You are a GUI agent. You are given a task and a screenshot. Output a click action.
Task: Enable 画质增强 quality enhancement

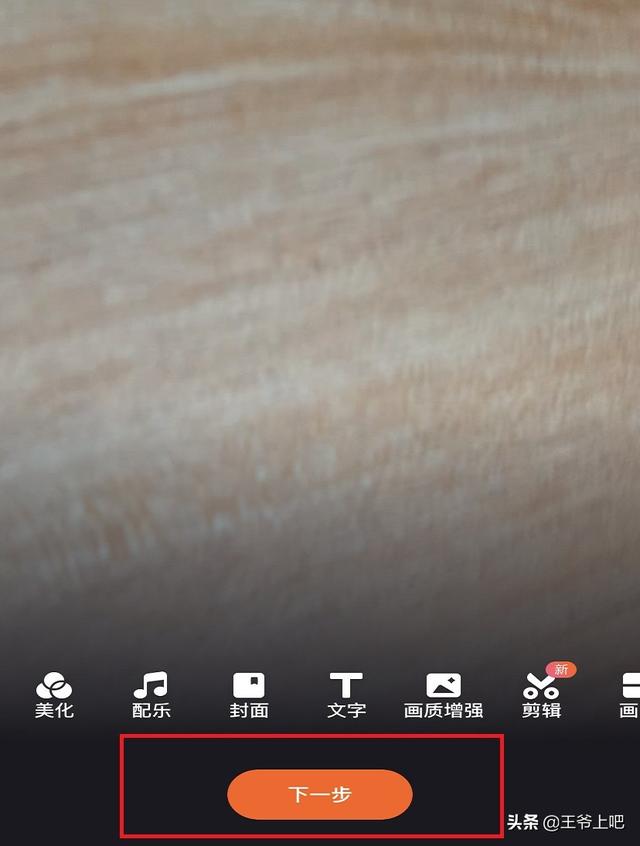coord(443,695)
